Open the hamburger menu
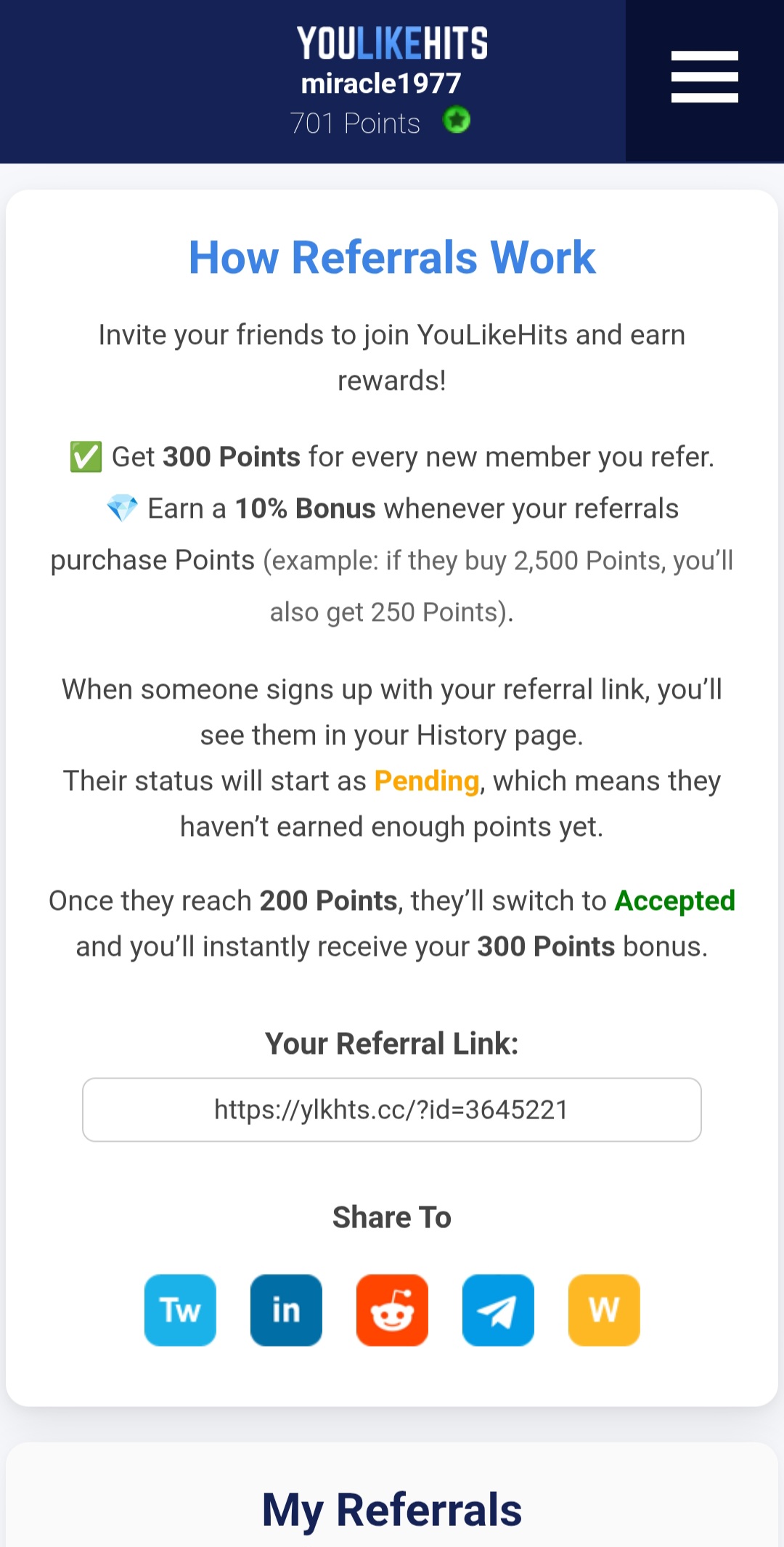Viewport: 784px width, 1547px height. click(704, 77)
